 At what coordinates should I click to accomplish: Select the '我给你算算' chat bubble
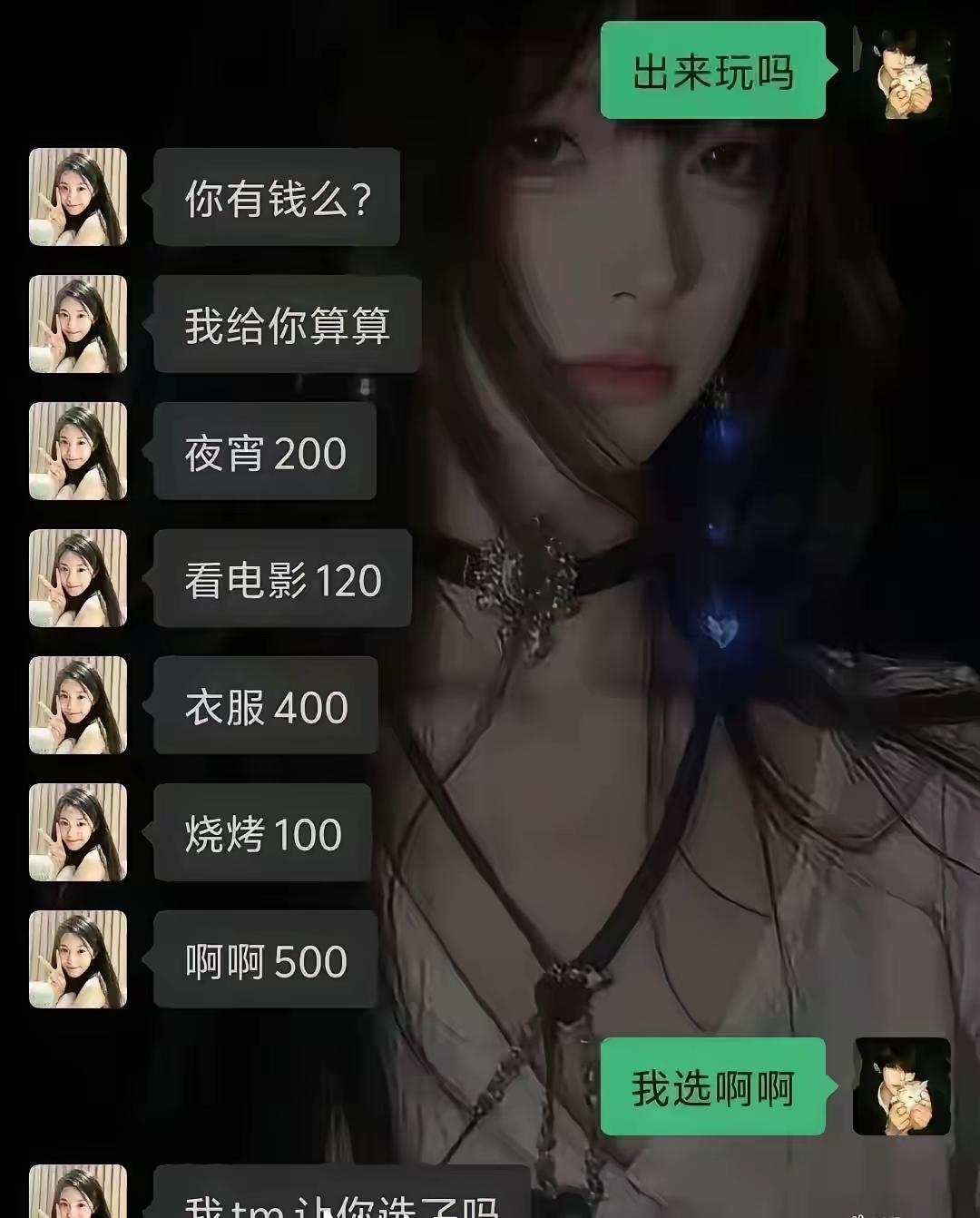pyautogui.click(x=289, y=325)
